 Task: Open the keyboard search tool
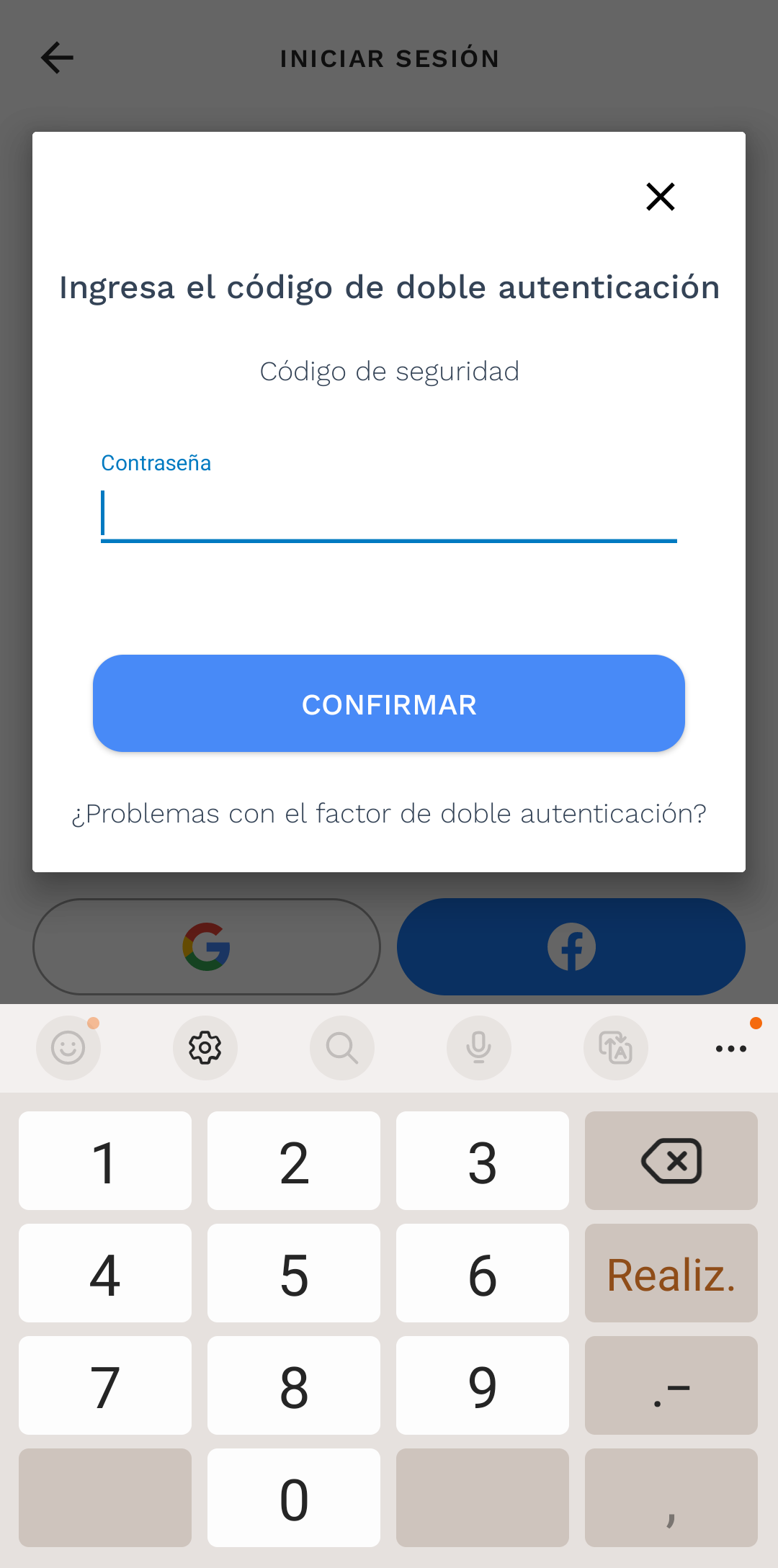342,1048
